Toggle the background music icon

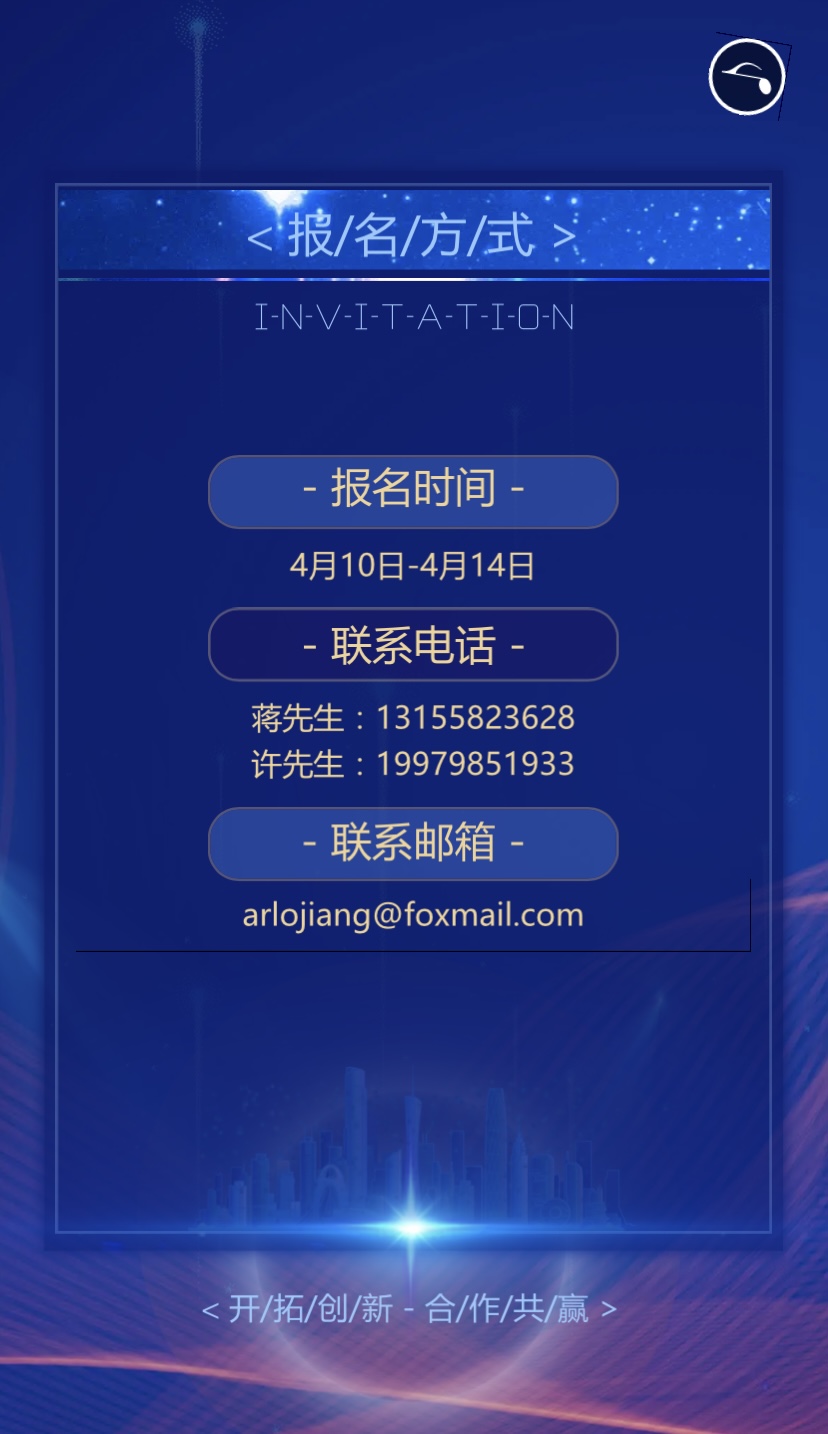click(747, 77)
